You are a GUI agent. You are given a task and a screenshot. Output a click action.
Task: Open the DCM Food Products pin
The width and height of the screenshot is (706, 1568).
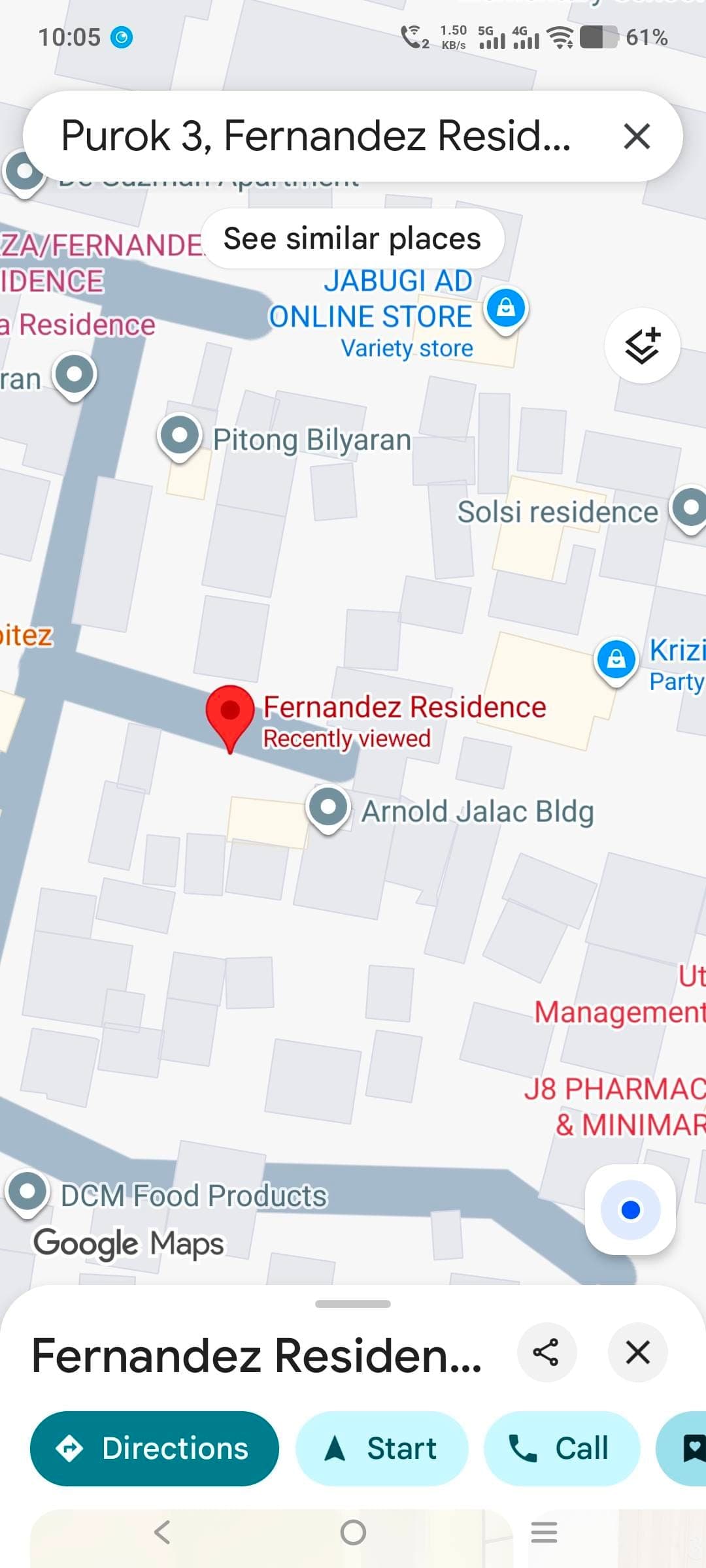[27, 1190]
